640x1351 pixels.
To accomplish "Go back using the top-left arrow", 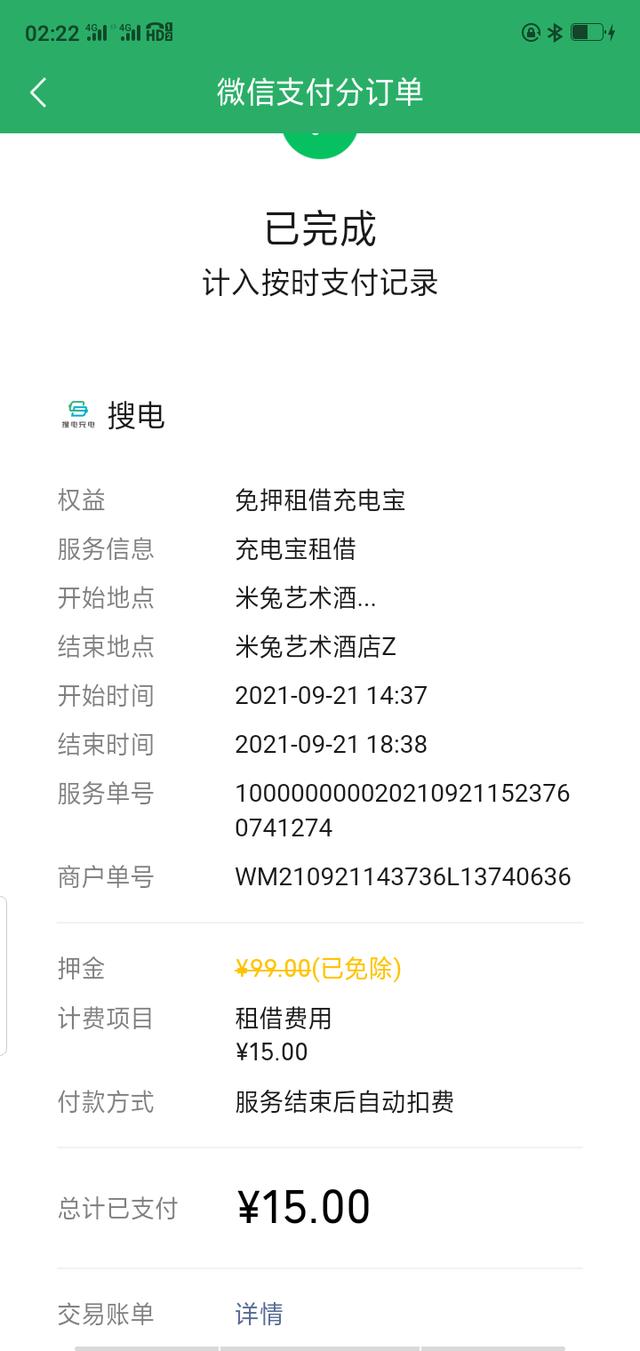I will click(x=38, y=92).
